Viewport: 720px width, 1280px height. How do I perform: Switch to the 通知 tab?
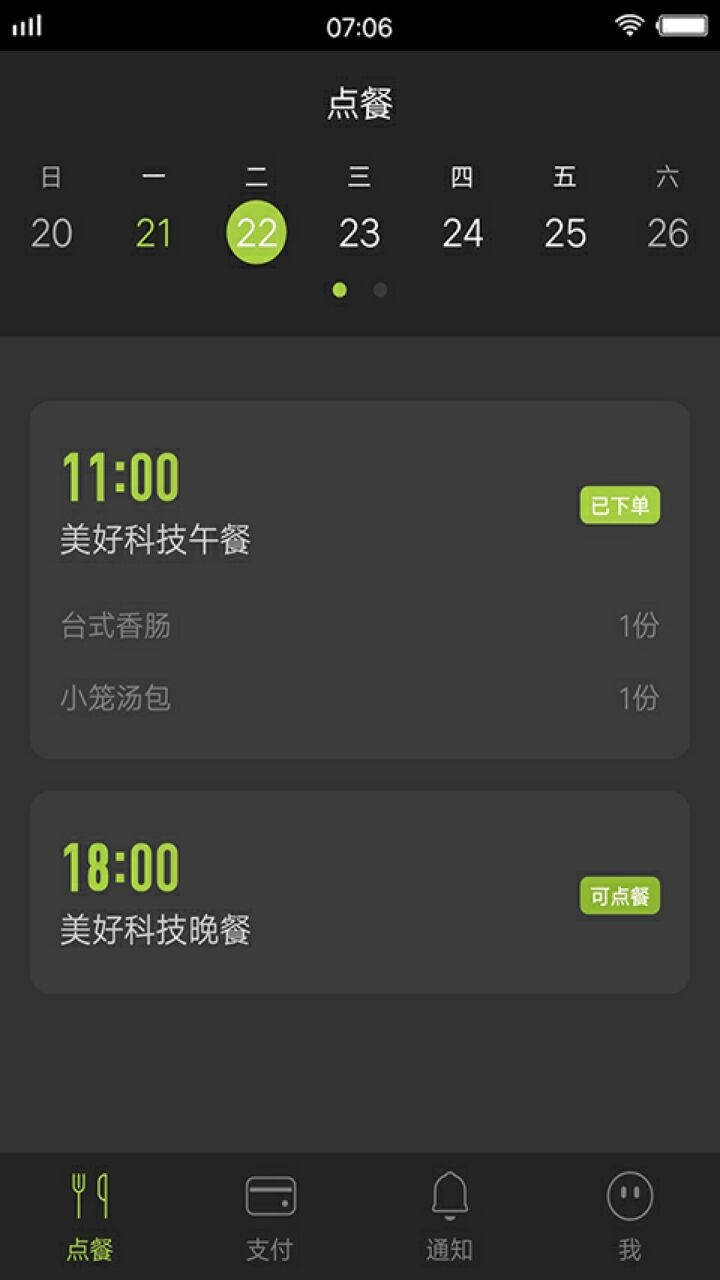(x=450, y=1215)
